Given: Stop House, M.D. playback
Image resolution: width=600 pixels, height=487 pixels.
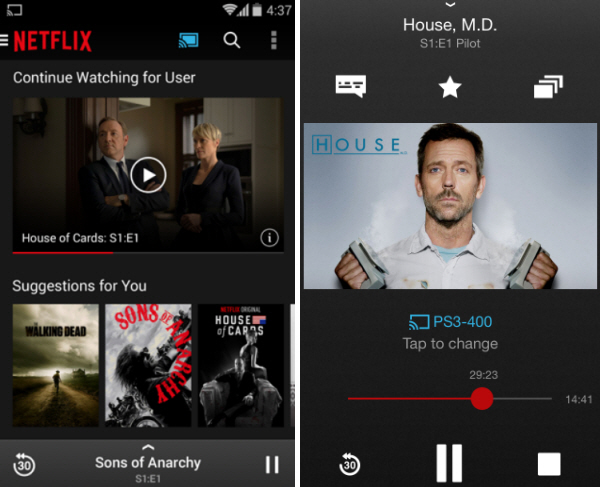Looking at the screenshot, I should click(549, 464).
